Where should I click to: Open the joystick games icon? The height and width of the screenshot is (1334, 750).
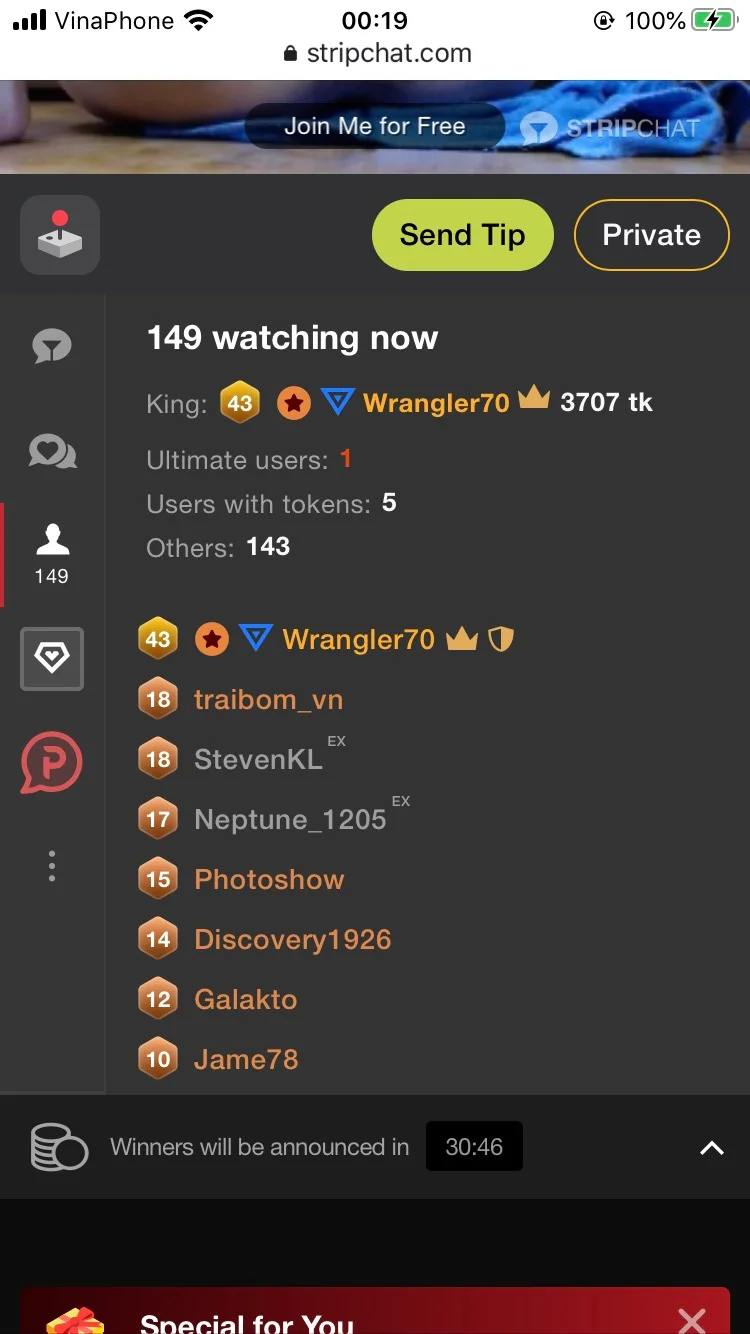point(60,235)
